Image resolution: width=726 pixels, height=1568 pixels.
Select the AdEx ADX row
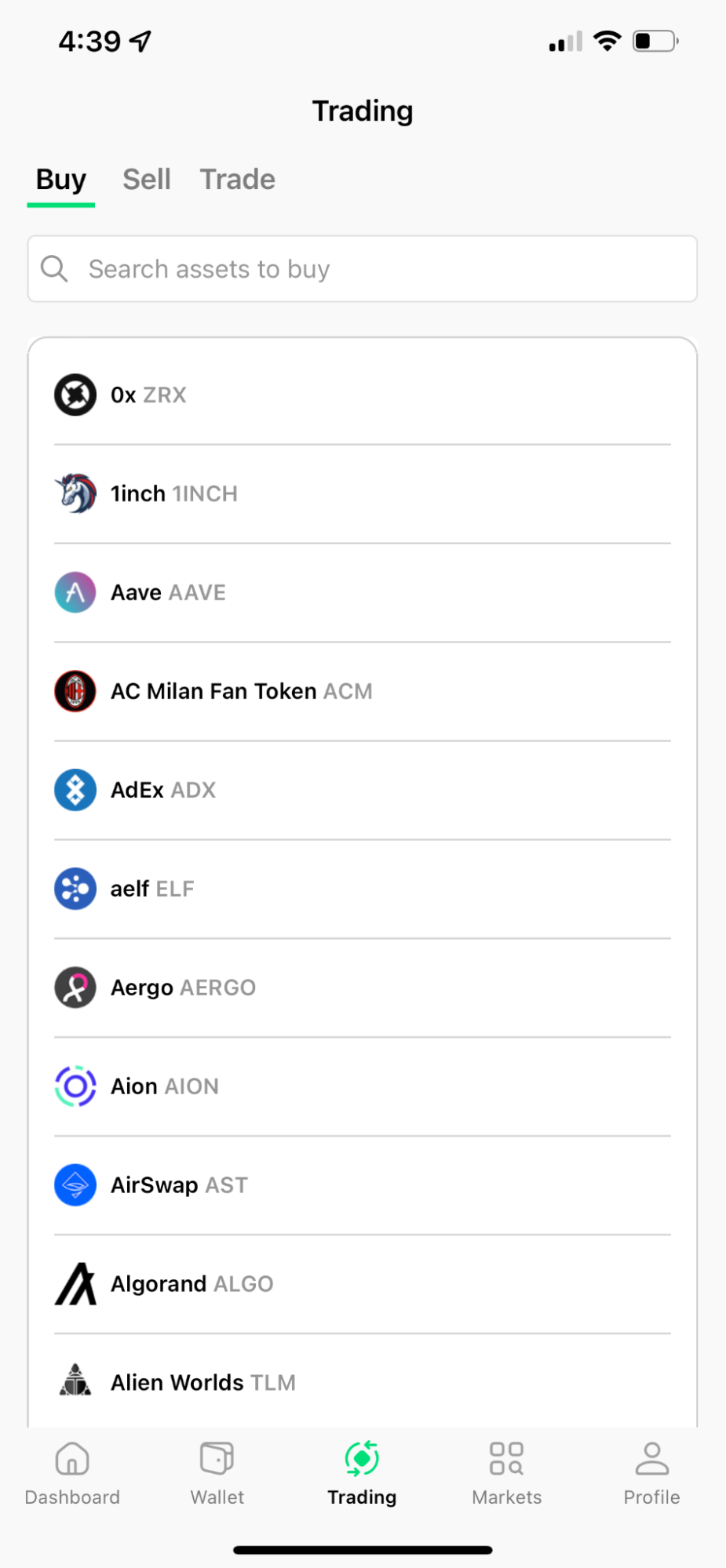click(x=363, y=791)
